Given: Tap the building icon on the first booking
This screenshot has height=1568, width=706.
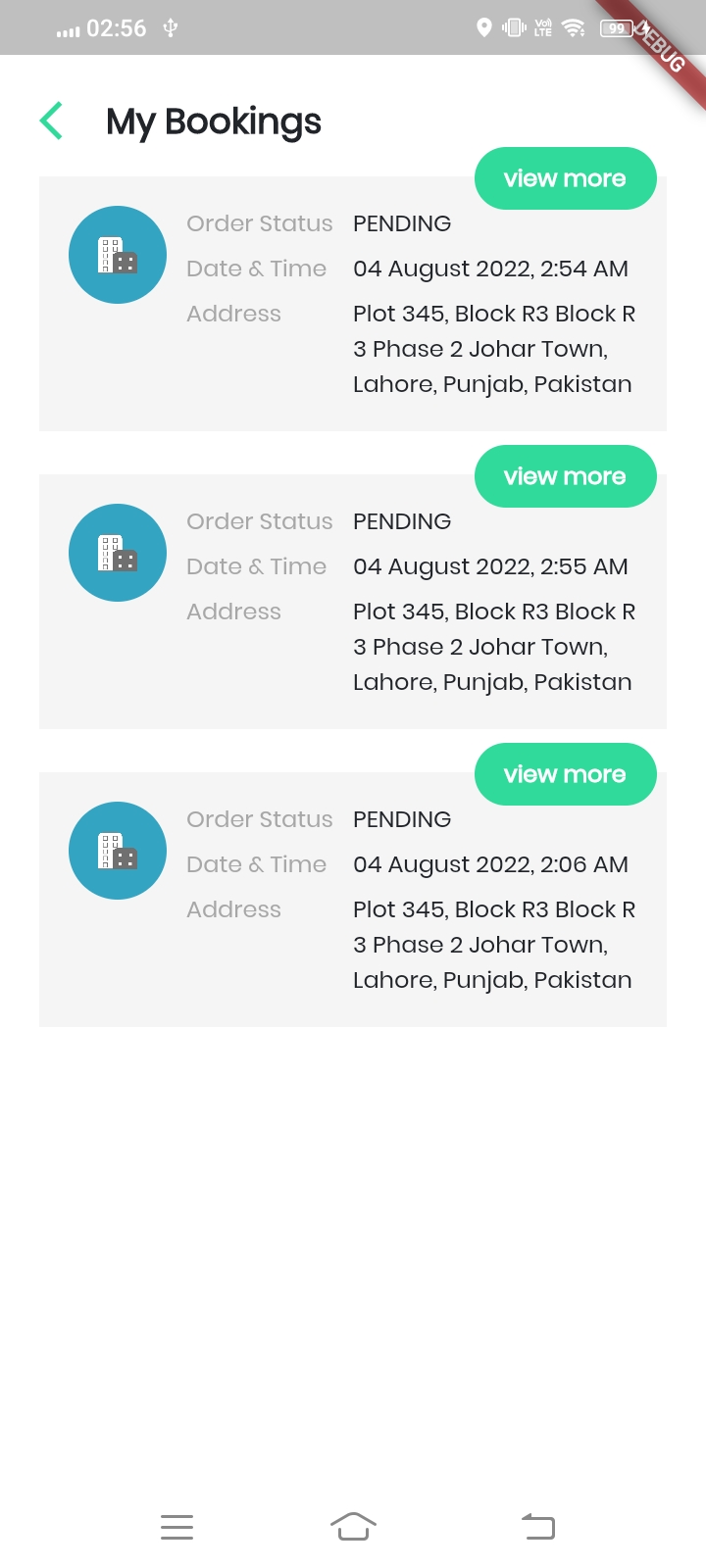Looking at the screenshot, I should coord(117,254).
